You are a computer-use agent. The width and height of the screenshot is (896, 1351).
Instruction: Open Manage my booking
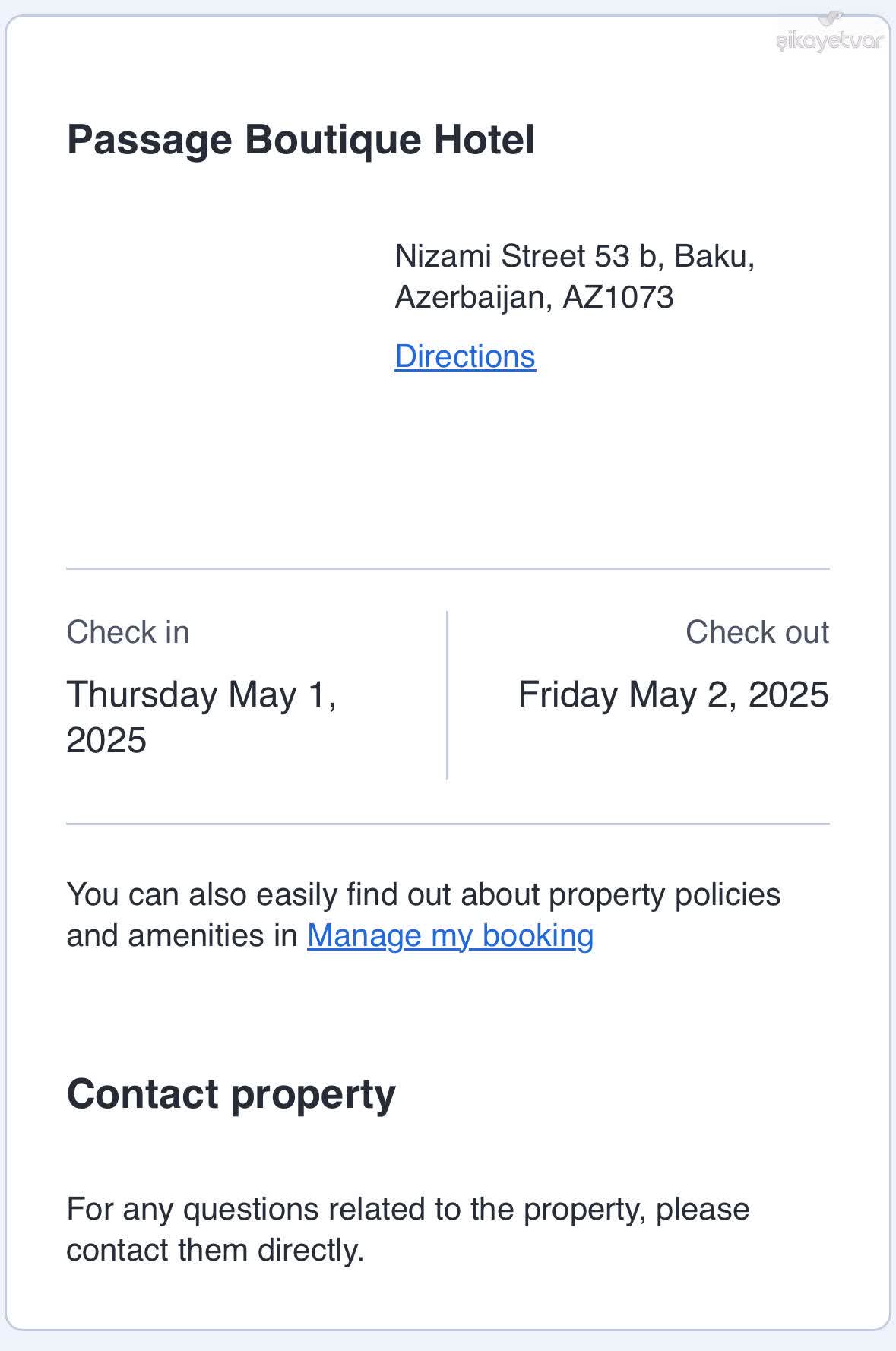[x=451, y=937]
